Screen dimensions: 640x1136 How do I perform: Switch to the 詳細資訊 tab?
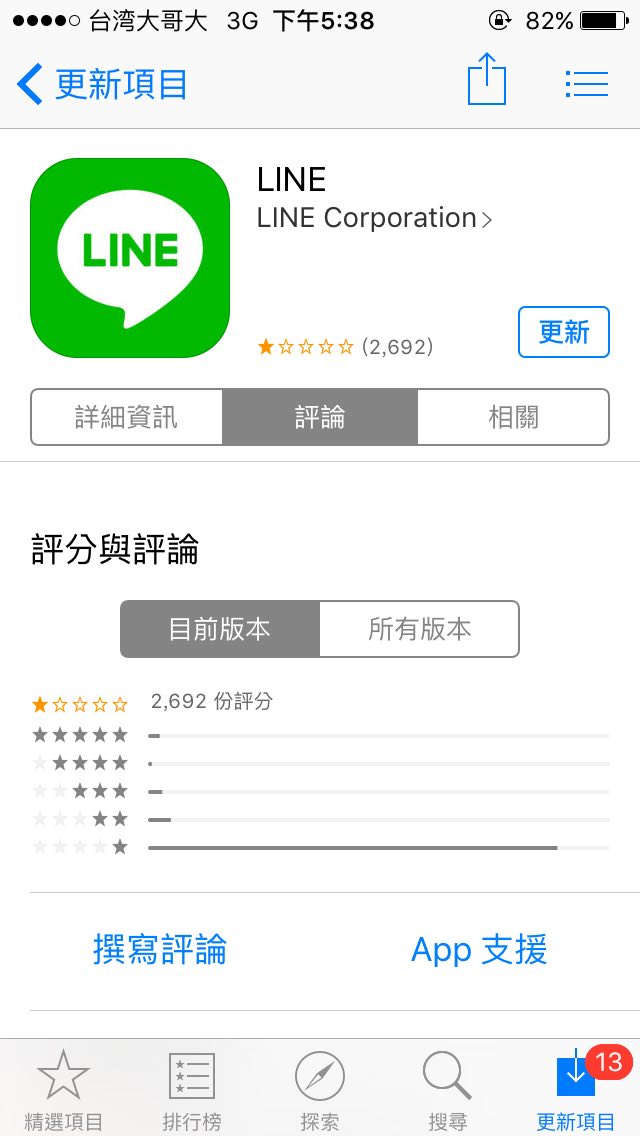click(127, 417)
